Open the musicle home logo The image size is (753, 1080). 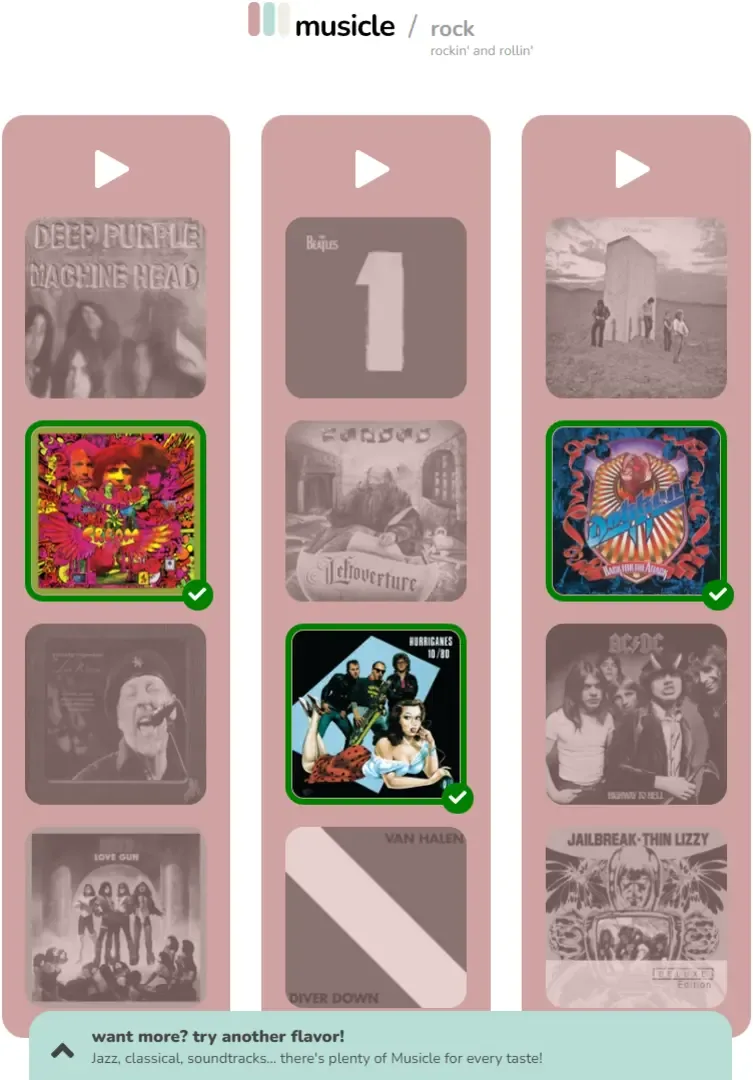coord(322,25)
